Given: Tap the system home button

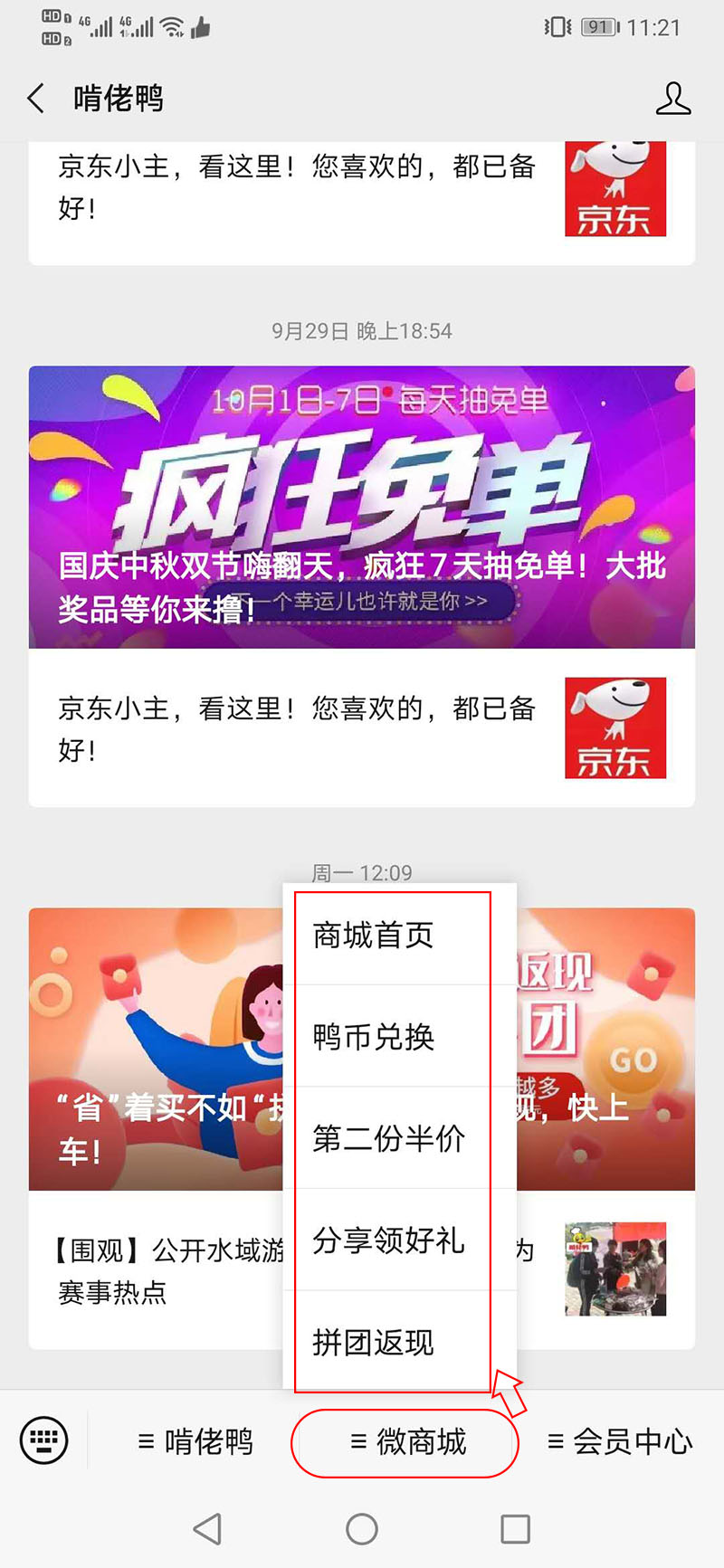Looking at the screenshot, I should [x=362, y=1529].
